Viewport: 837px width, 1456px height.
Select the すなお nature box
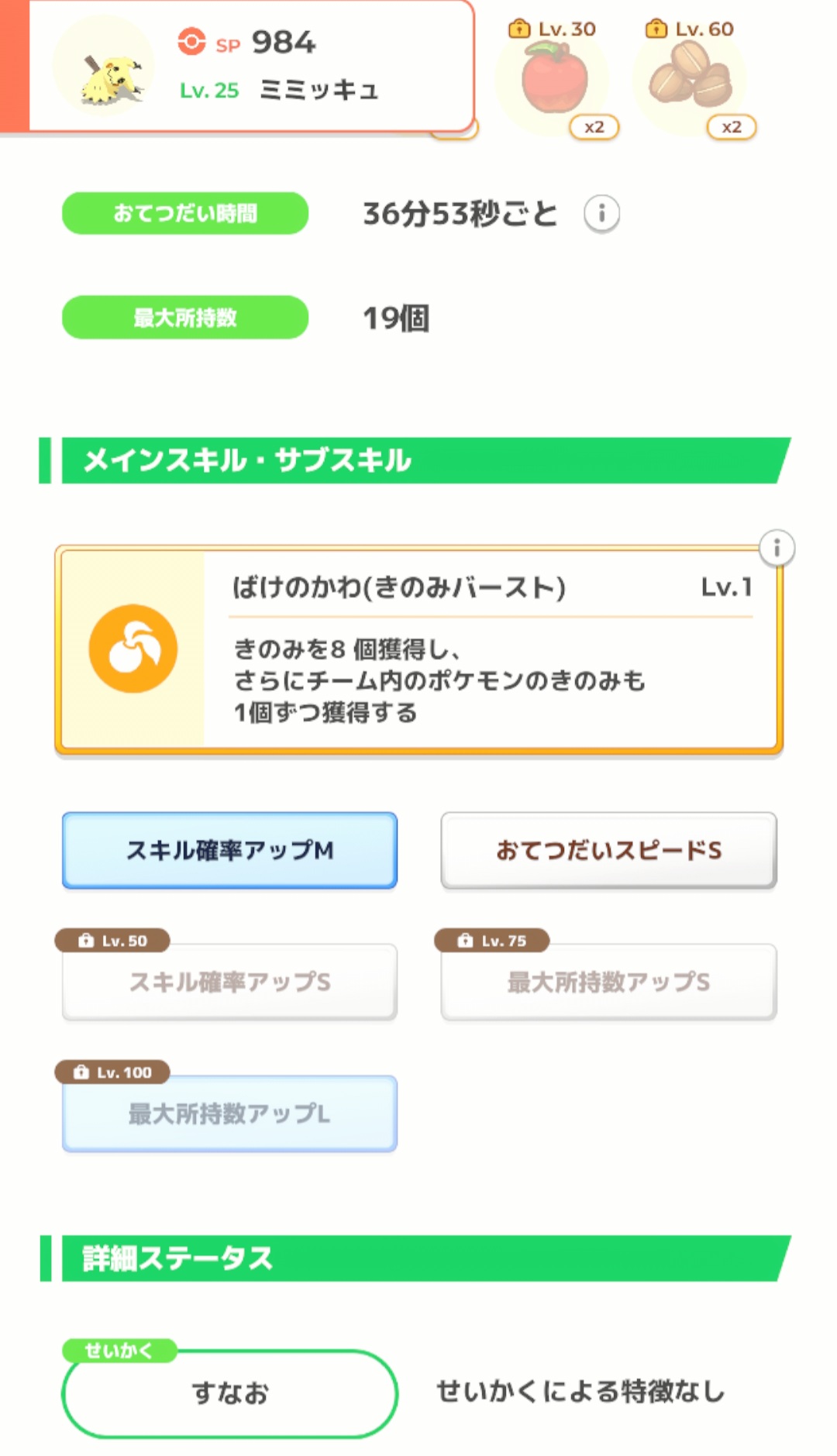(x=229, y=1392)
